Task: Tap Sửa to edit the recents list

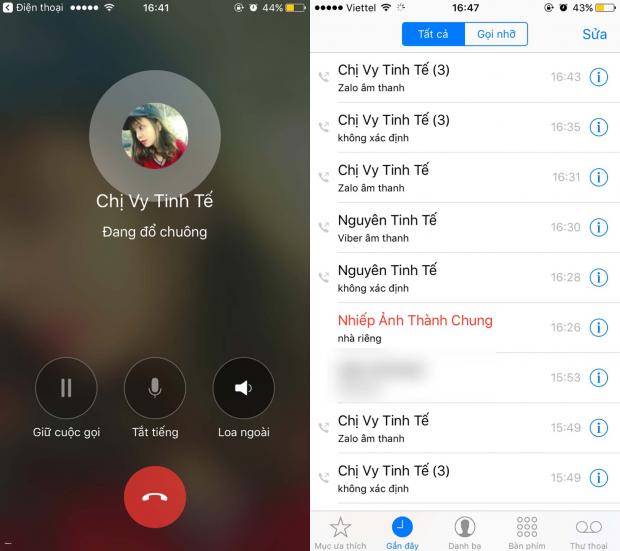Action: (x=594, y=34)
